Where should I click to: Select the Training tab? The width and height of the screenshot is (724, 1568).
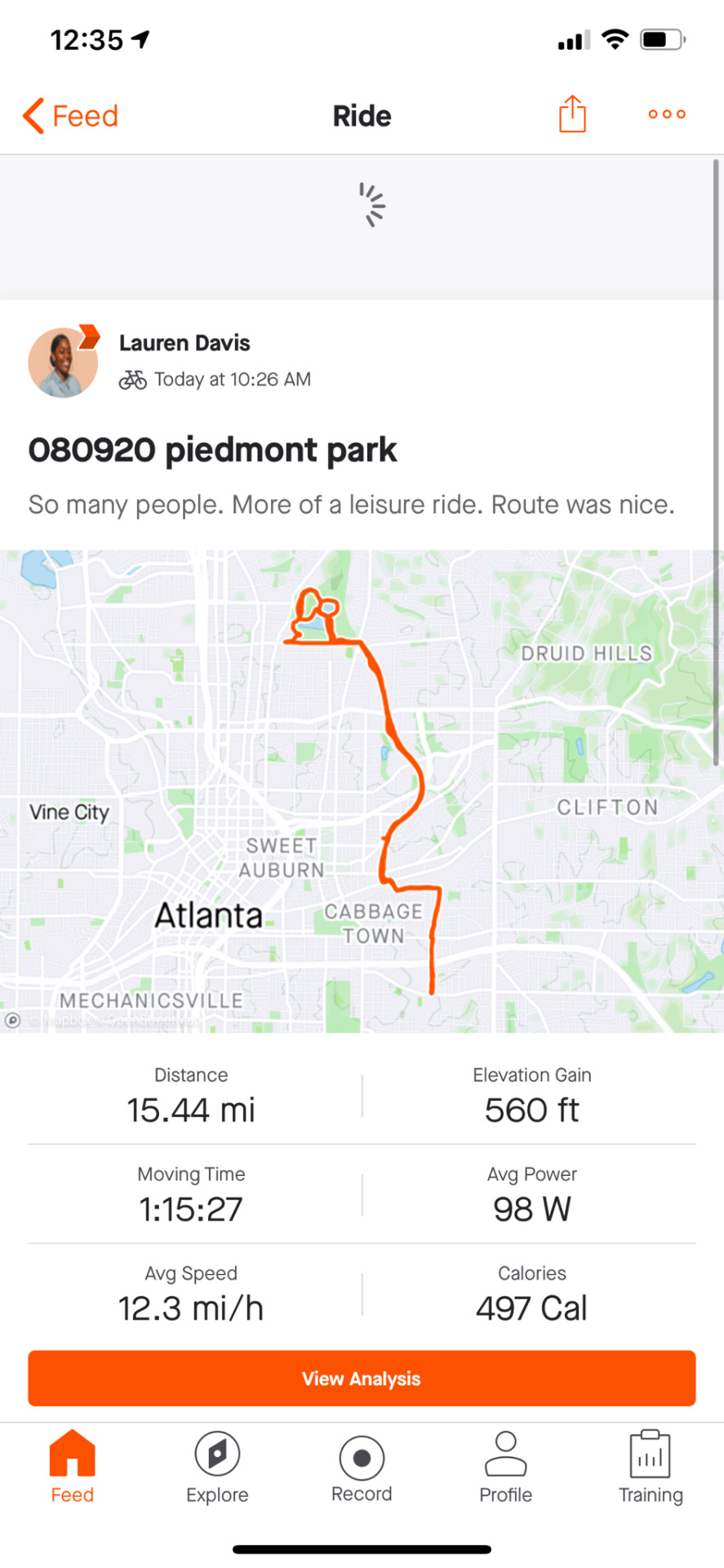tap(651, 1467)
